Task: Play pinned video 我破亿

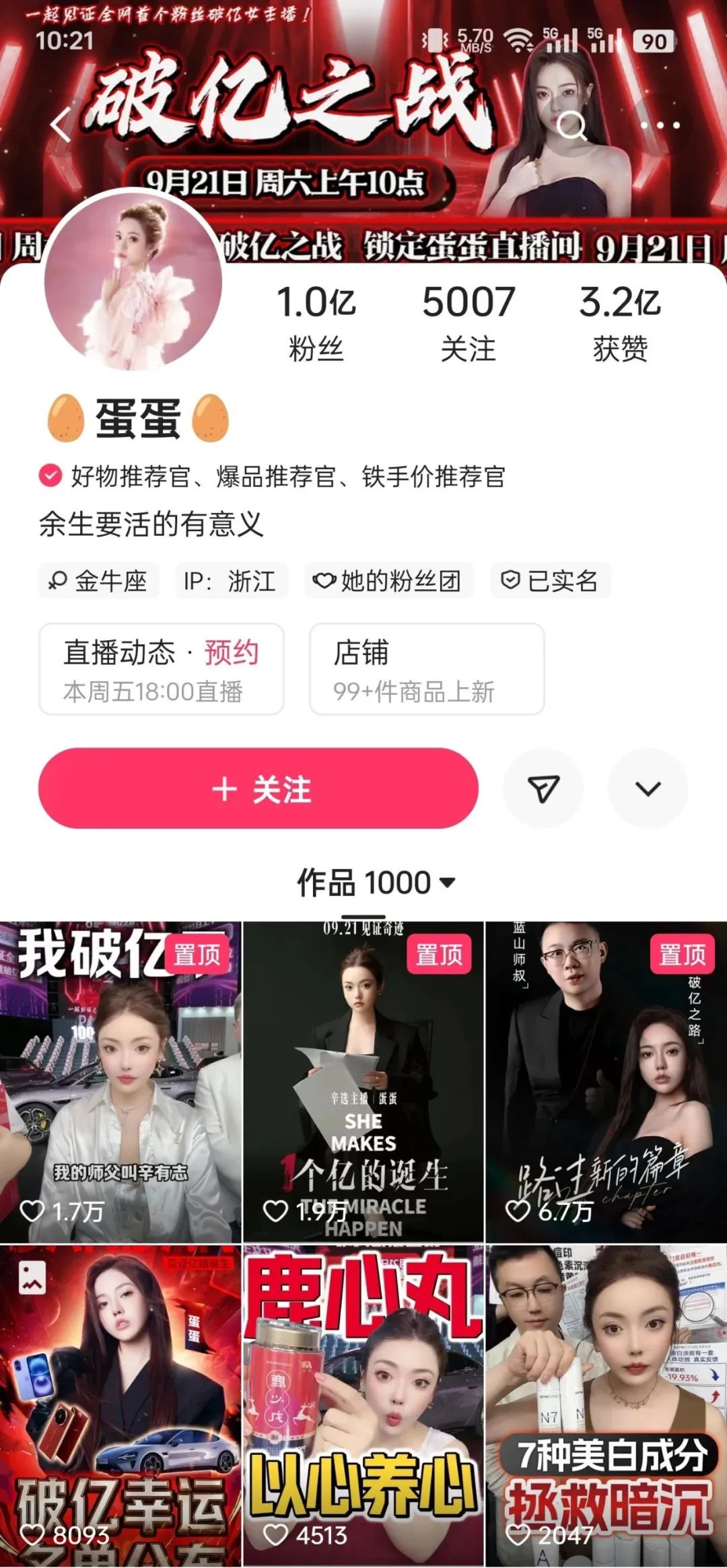Action: pos(120,1081)
